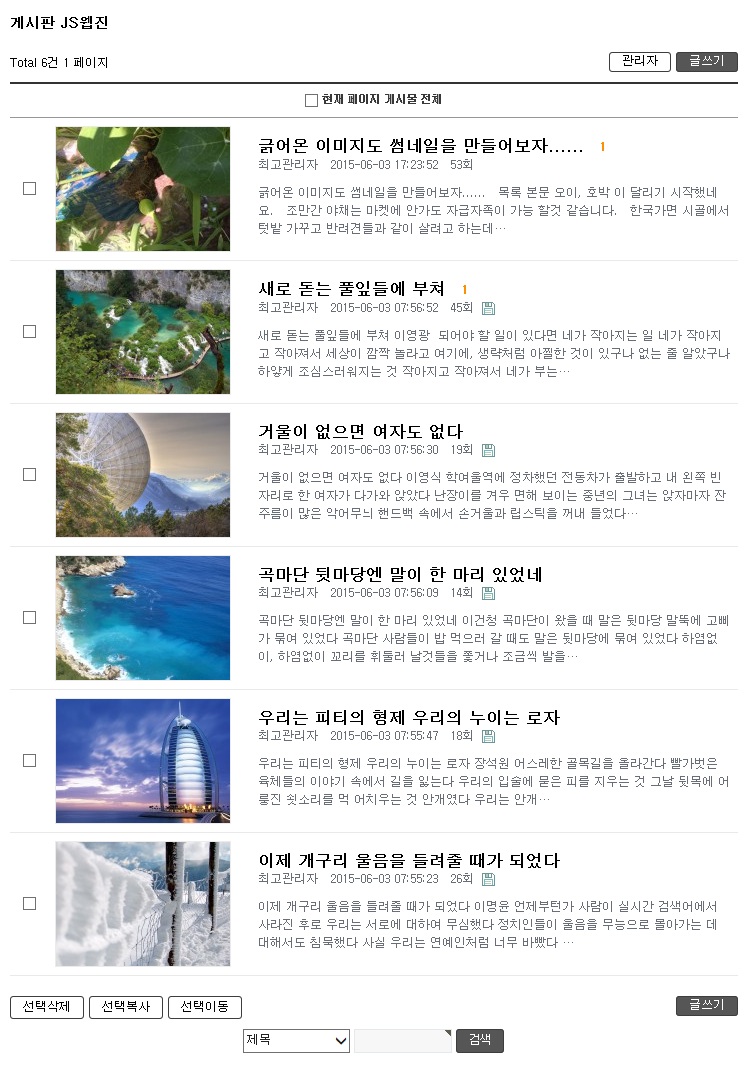Select checkbox for 이제 개구리 울음을 post
Viewport: 750px width, 1071px height.
(29, 903)
